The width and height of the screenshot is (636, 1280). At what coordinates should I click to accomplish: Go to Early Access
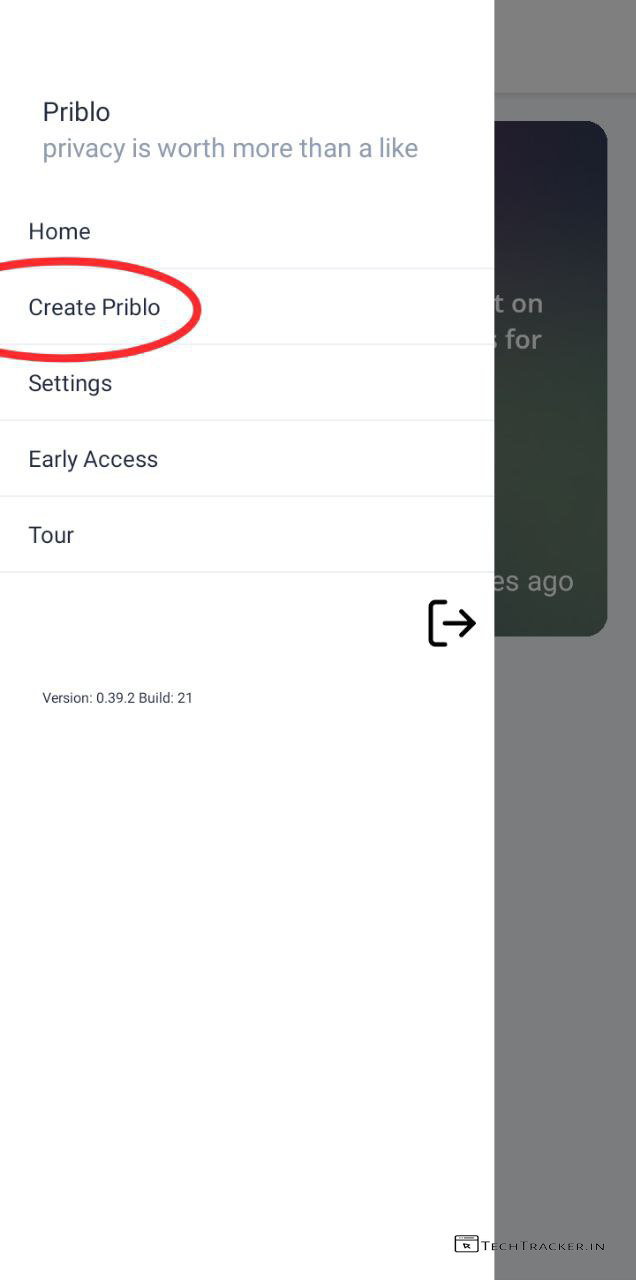tap(93, 460)
